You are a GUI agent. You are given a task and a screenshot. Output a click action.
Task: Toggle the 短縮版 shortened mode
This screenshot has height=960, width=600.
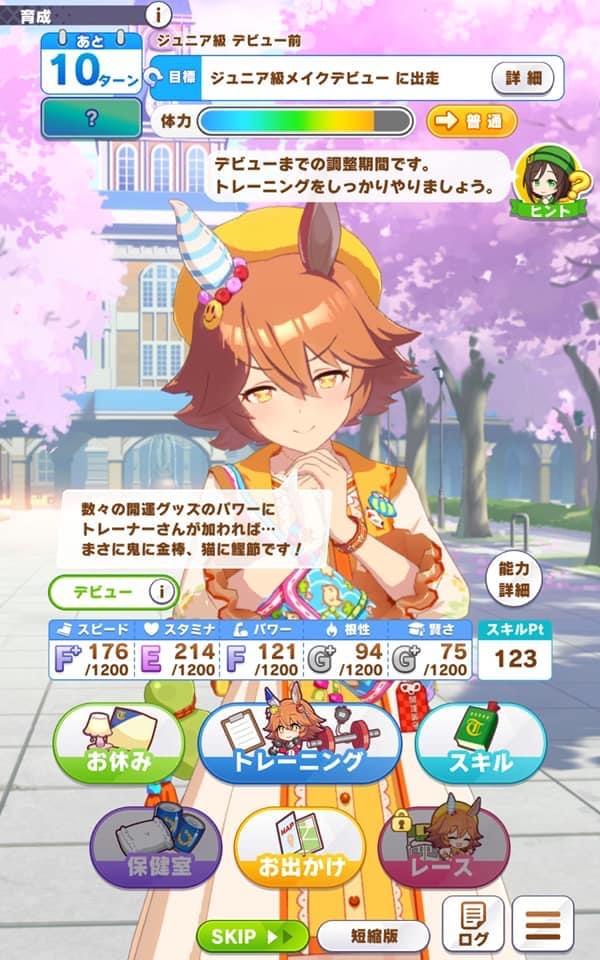point(373,937)
